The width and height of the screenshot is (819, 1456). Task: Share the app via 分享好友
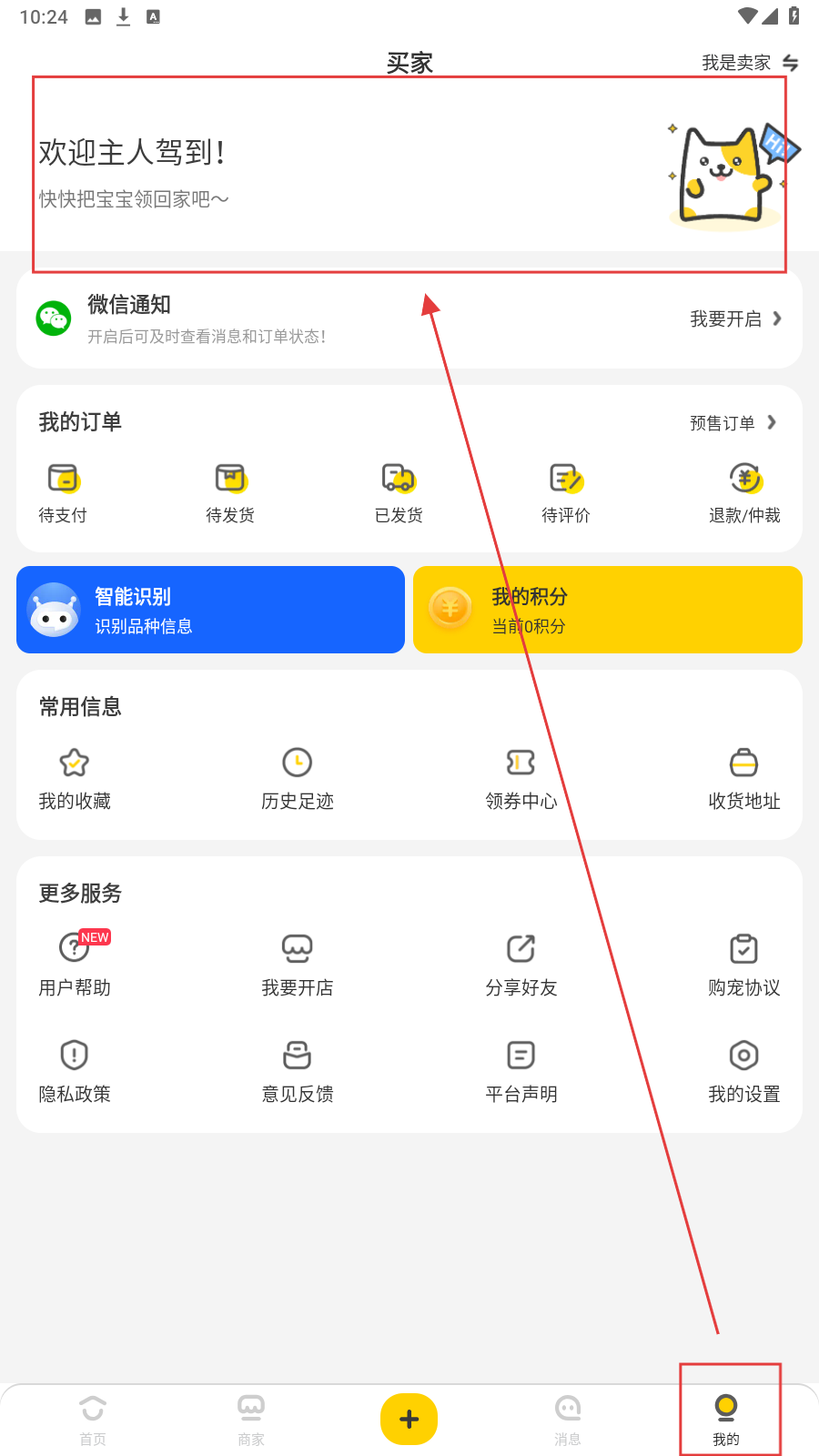point(521,965)
